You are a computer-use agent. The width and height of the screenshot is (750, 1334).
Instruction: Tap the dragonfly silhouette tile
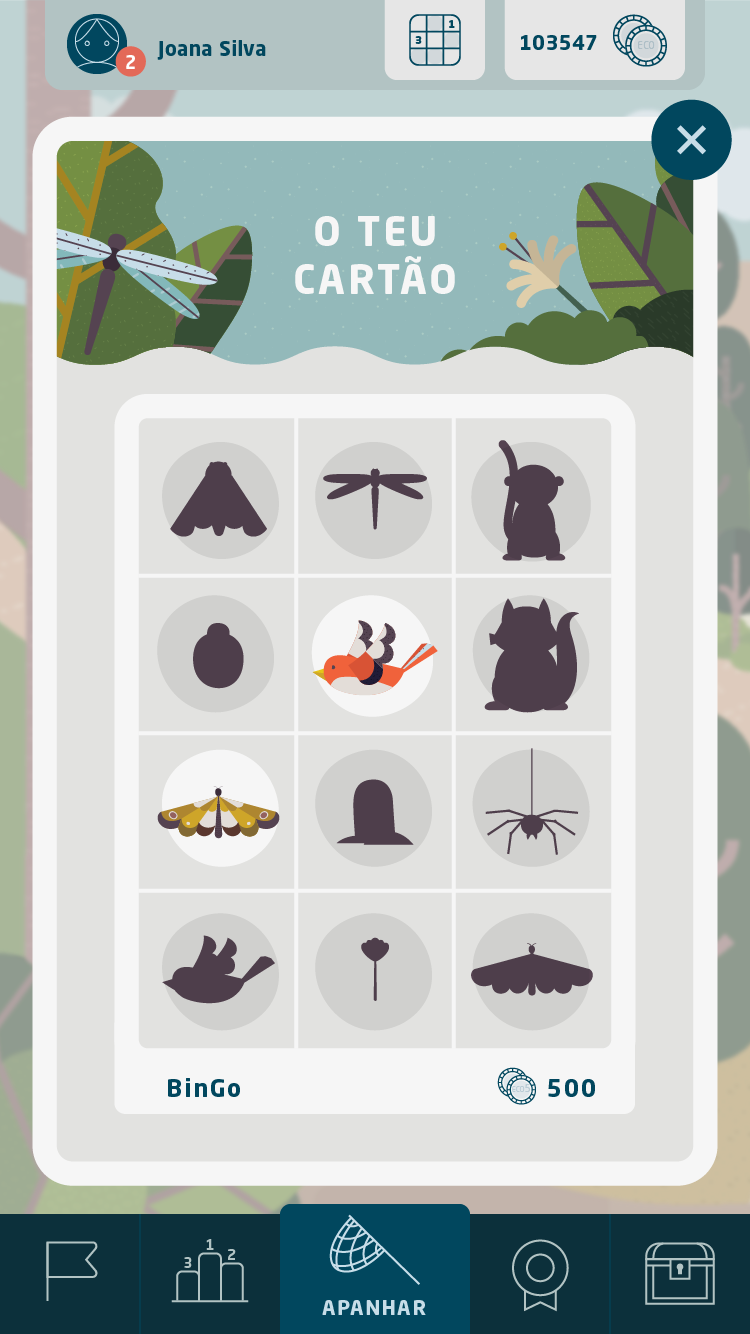(x=375, y=497)
